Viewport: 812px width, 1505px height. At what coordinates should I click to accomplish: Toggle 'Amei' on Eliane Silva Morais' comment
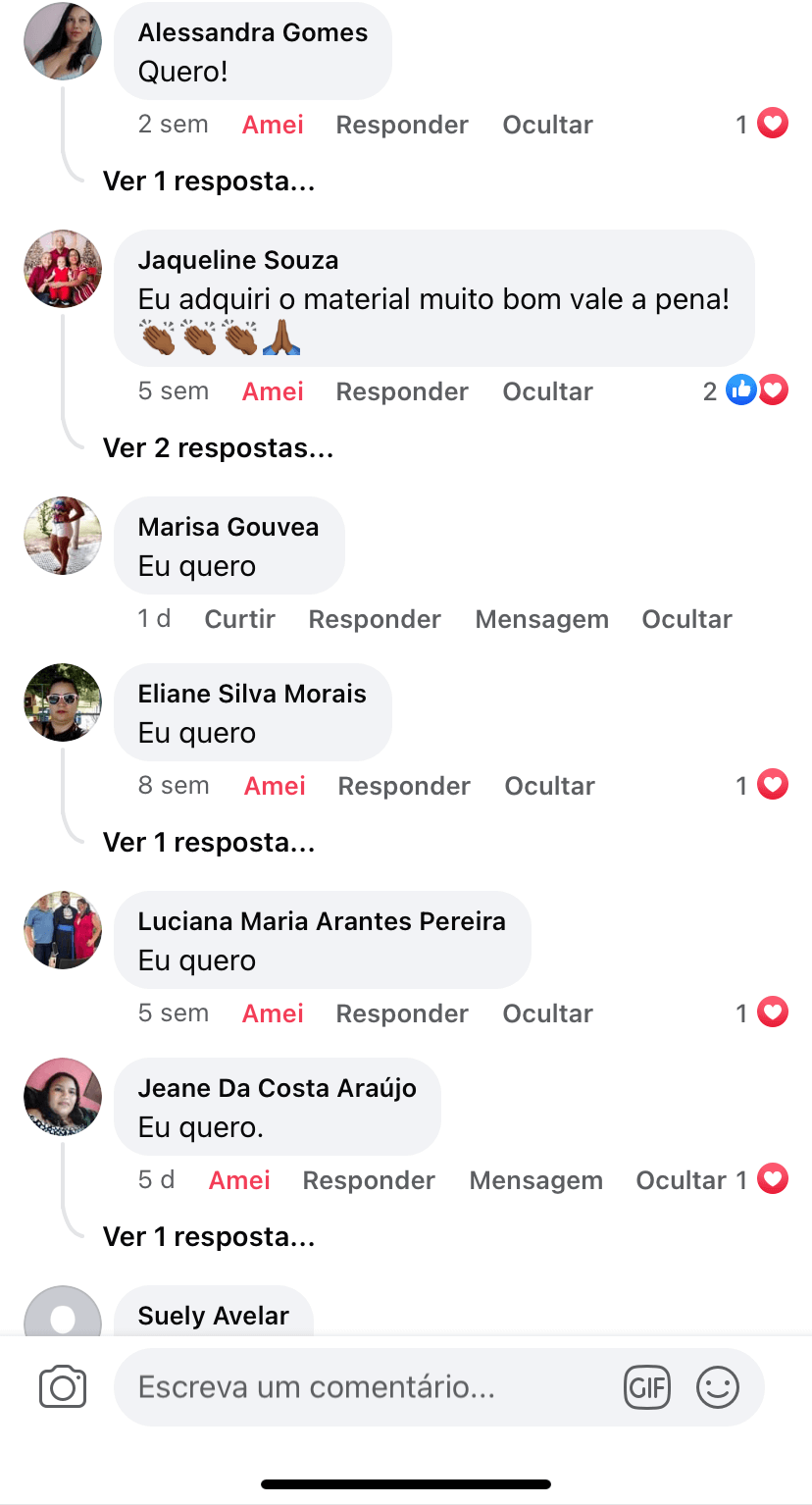pos(274,785)
